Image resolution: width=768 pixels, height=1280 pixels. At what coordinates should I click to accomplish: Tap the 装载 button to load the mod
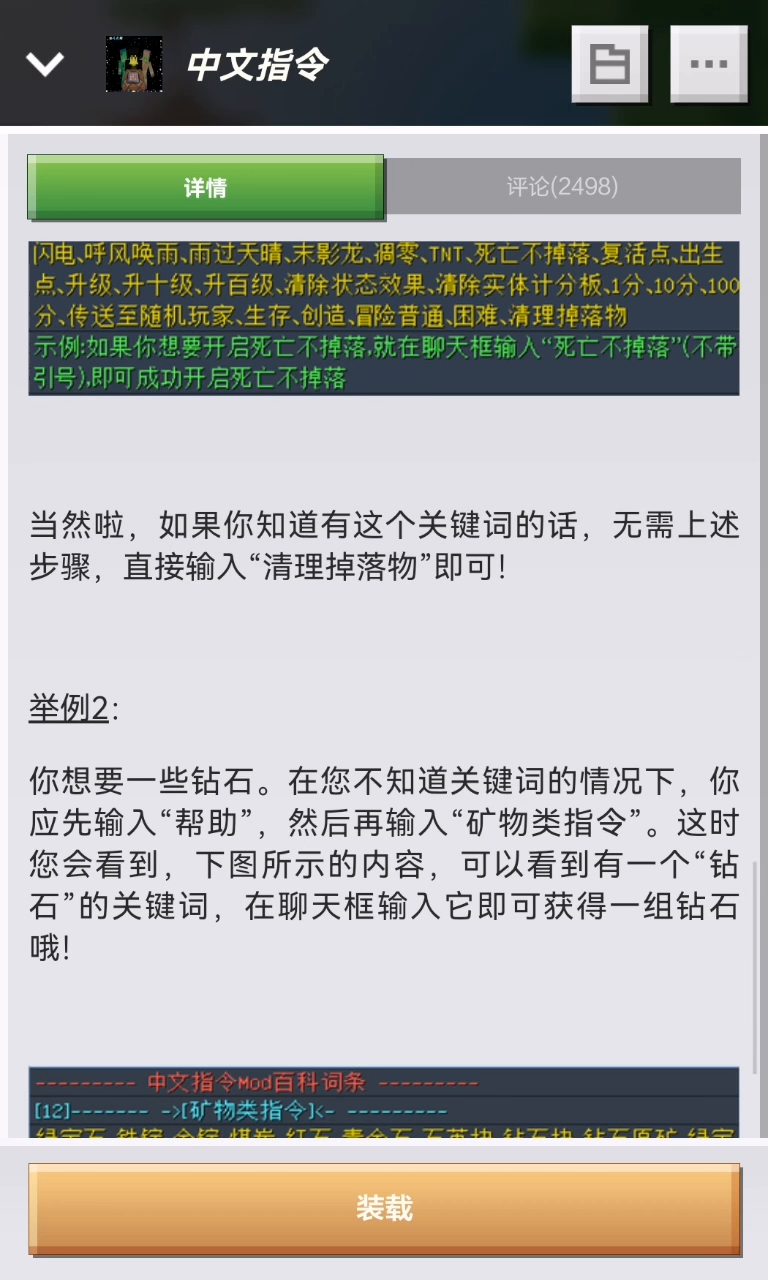(384, 1208)
